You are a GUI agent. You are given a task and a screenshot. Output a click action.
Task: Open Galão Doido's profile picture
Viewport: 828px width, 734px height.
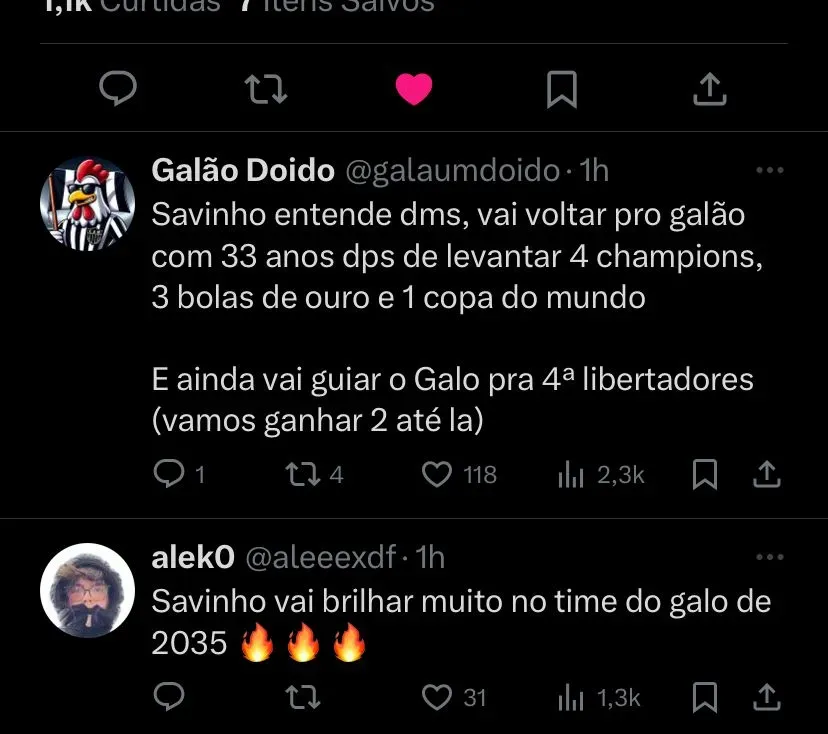87,204
